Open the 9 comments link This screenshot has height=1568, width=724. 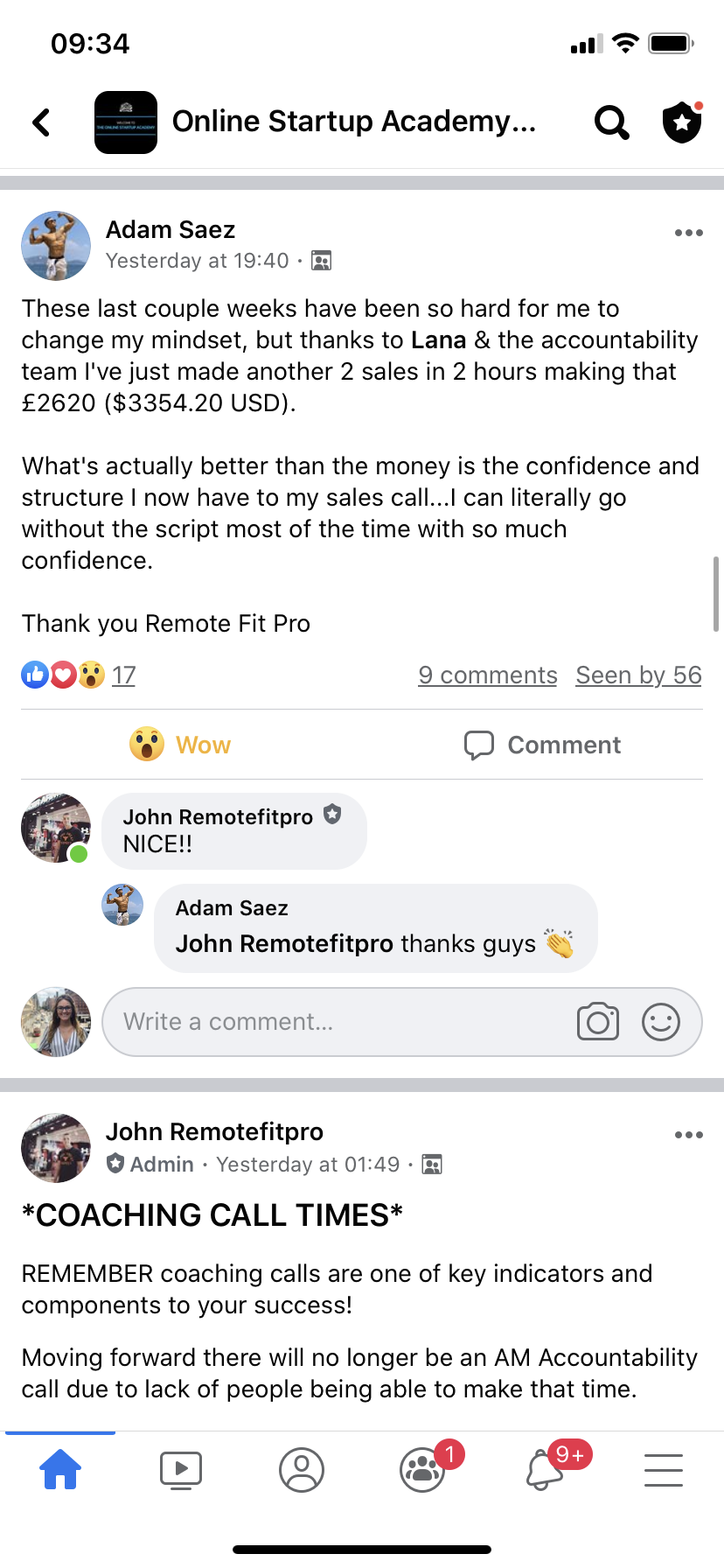tap(487, 675)
